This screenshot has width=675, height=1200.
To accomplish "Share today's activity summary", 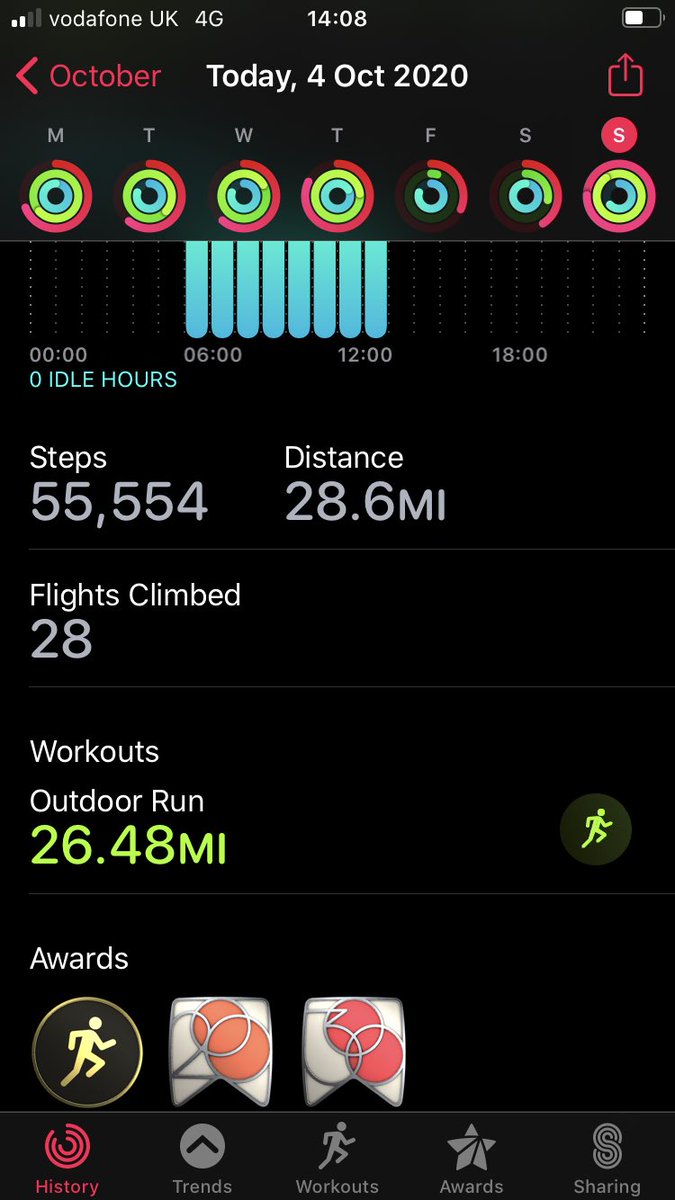I will 625,75.
